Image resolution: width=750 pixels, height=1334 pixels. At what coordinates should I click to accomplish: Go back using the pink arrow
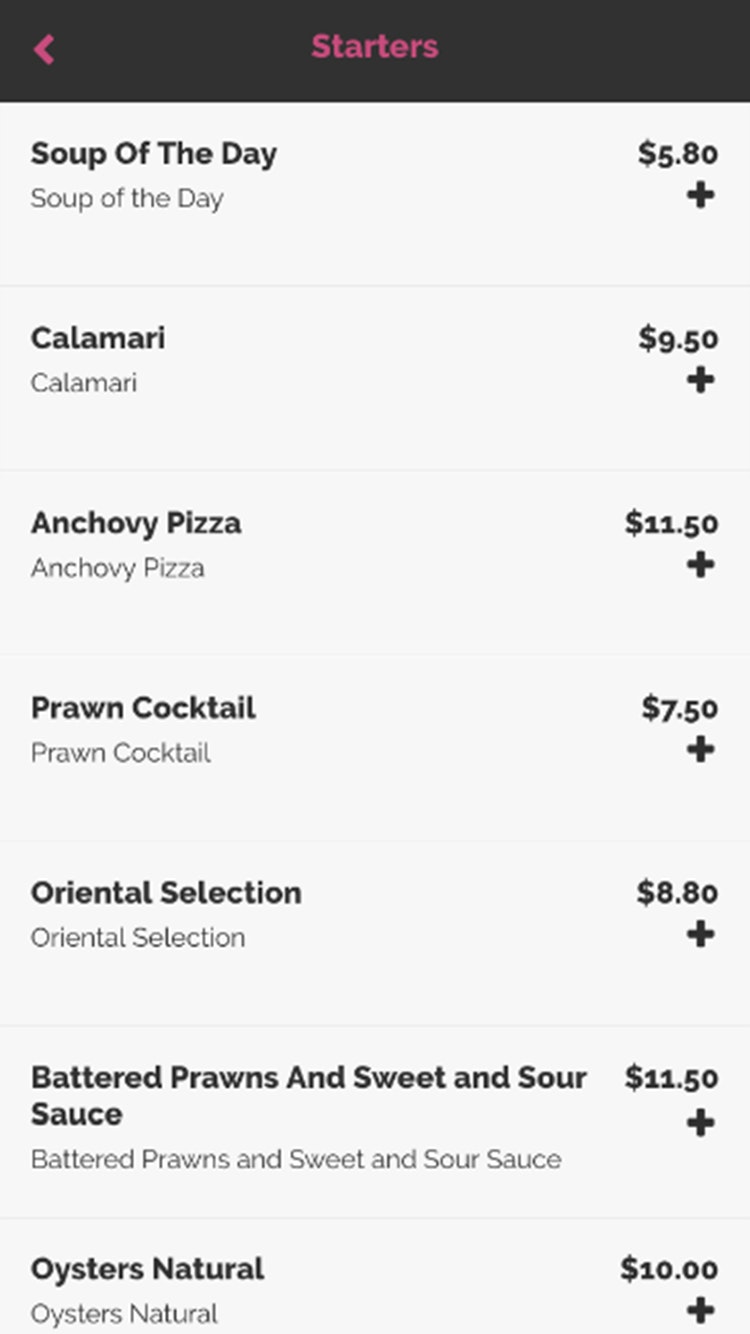(x=43, y=48)
